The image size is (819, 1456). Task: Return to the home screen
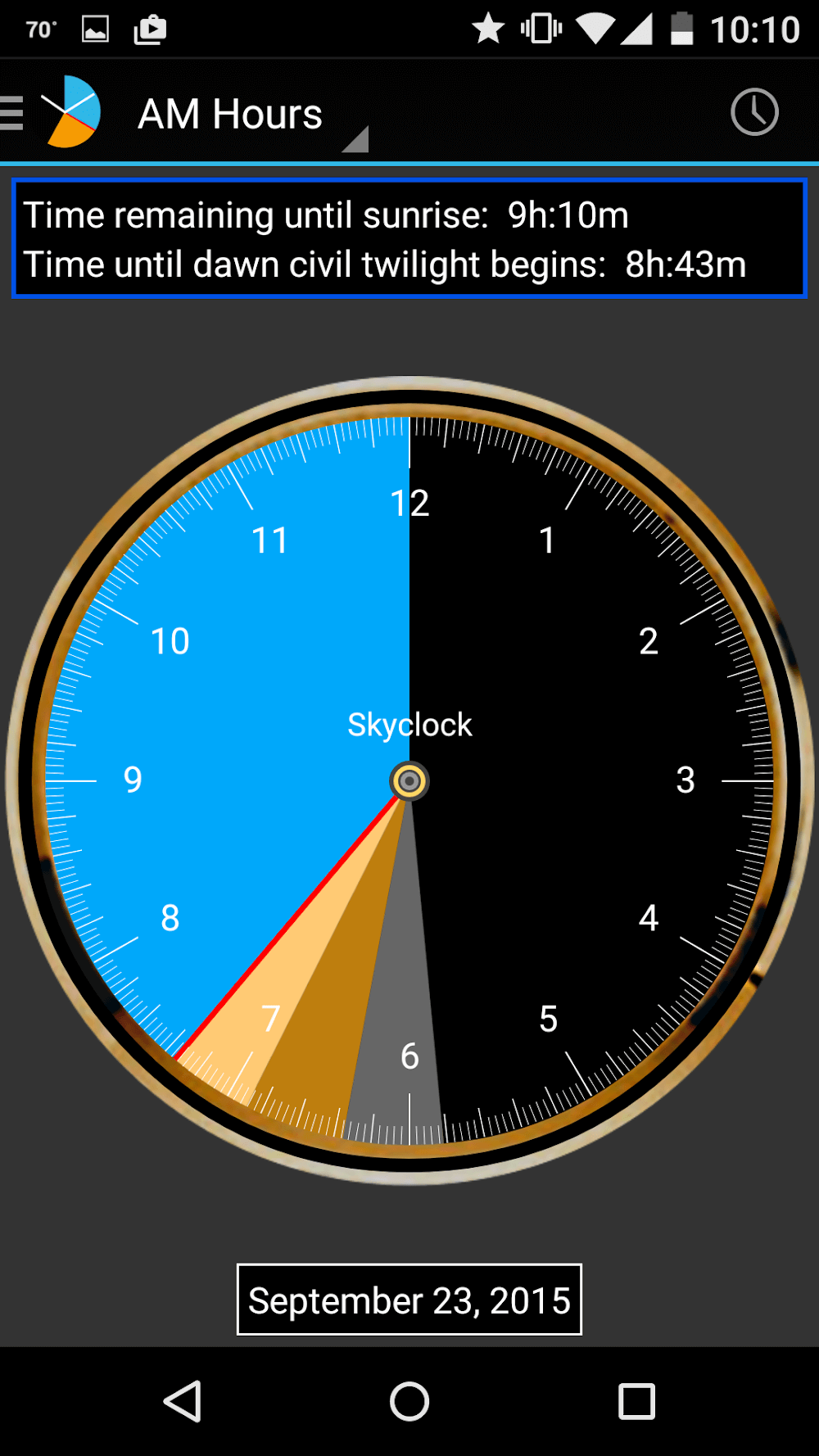(x=409, y=1401)
